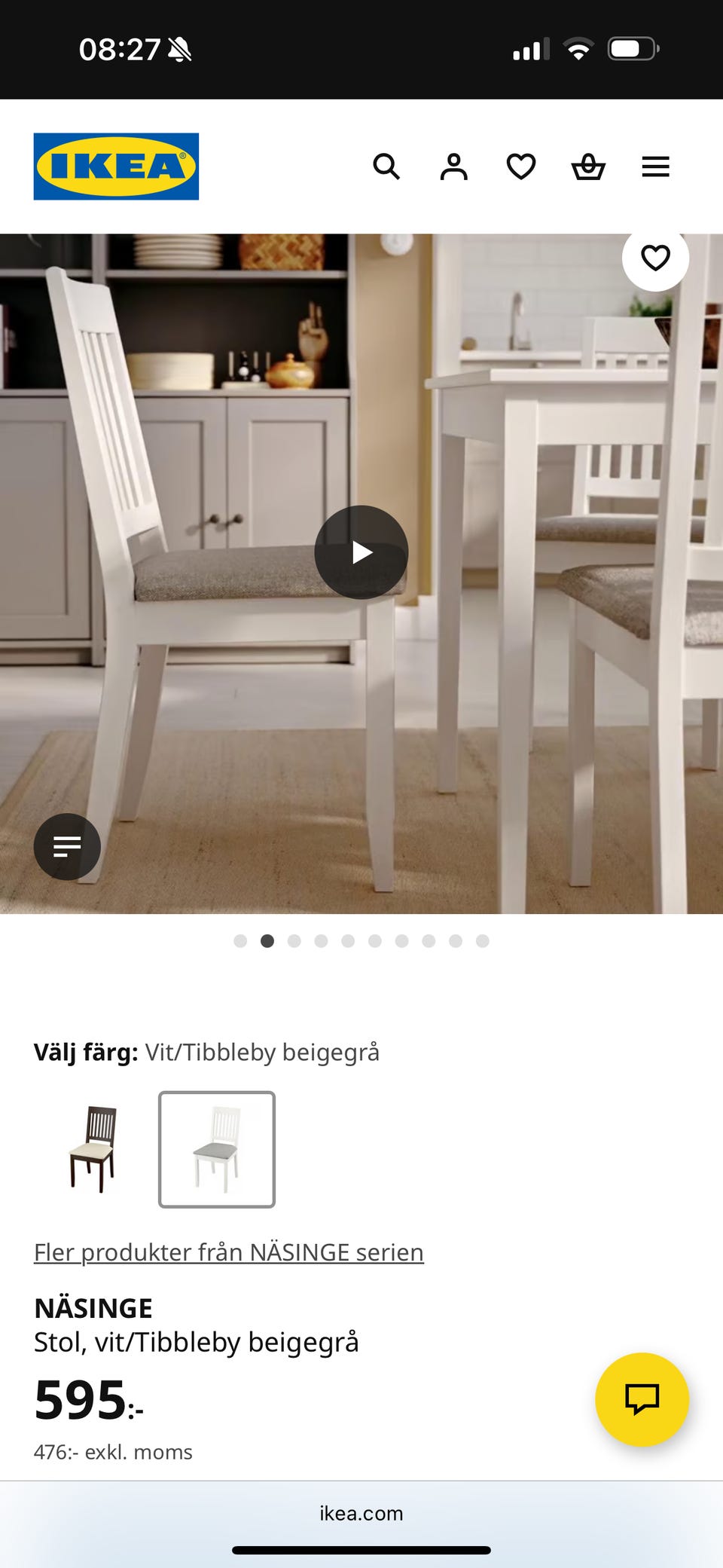This screenshot has height=1568, width=723.
Task: Open the search on IKEA site
Action: tap(388, 167)
